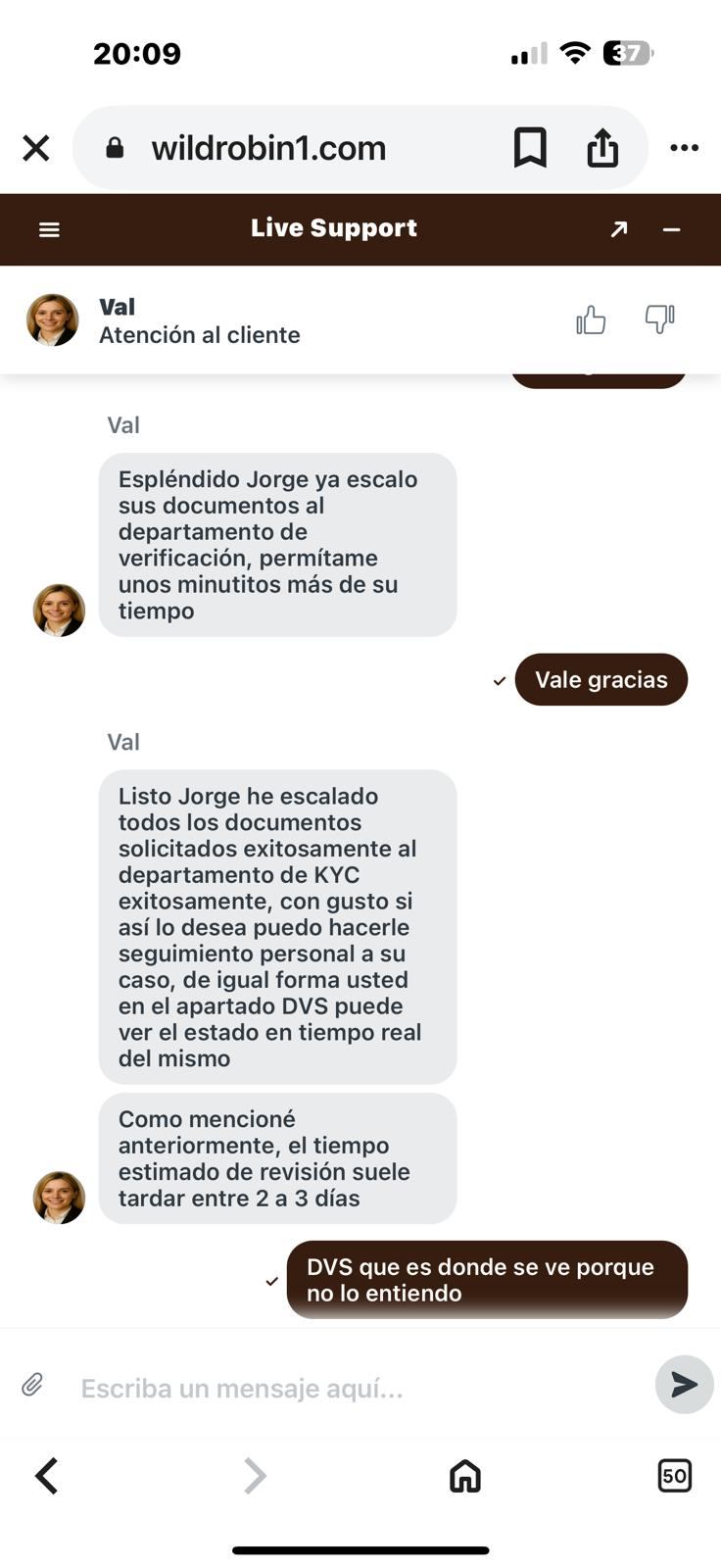Rate the support chat with thumbs up
The height and width of the screenshot is (1568, 721).
tap(591, 319)
